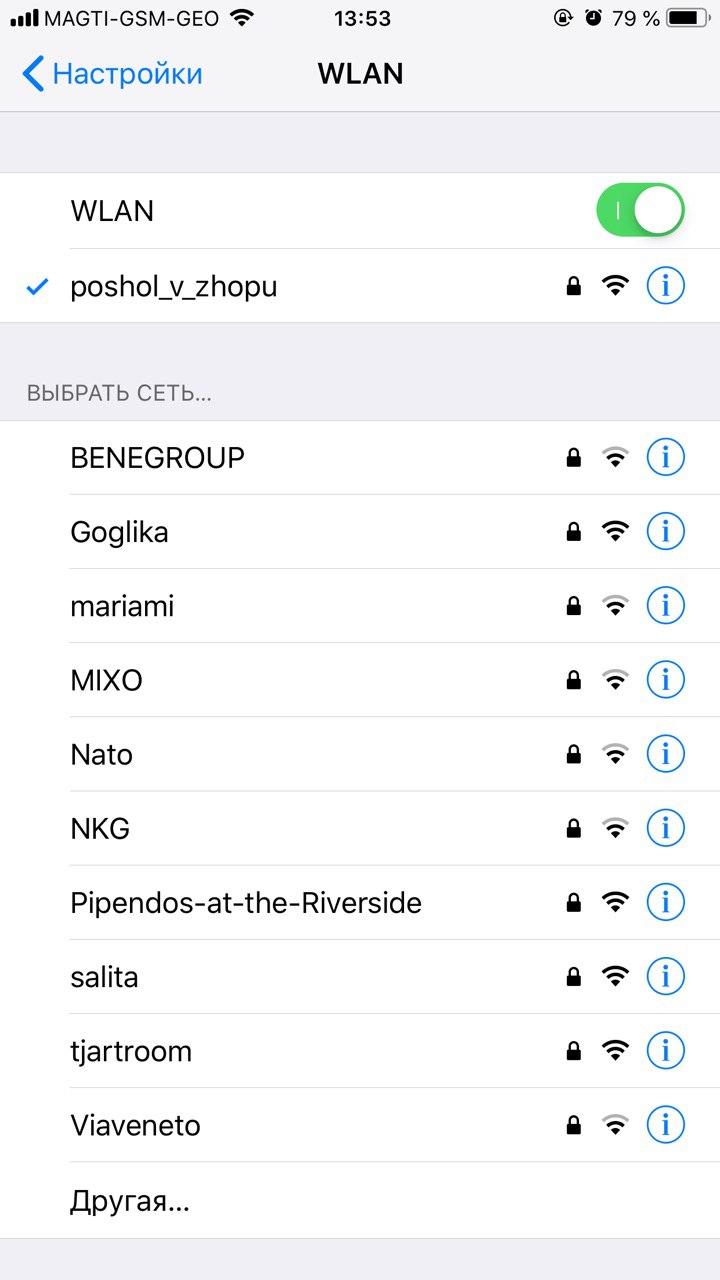720x1280 pixels.
Task: Join the Nato Wi-Fi network
Action: 360,754
